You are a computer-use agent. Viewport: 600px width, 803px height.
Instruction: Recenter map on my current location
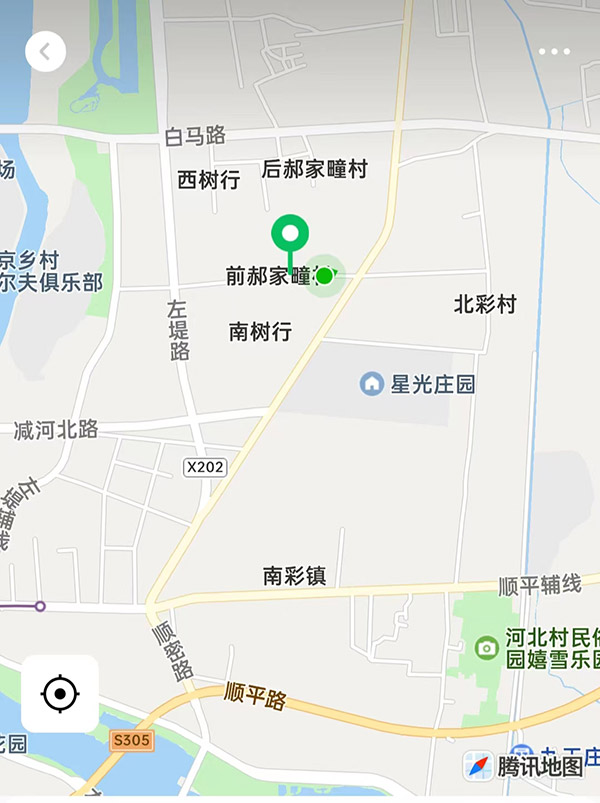pyautogui.click(x=60, y=693)
